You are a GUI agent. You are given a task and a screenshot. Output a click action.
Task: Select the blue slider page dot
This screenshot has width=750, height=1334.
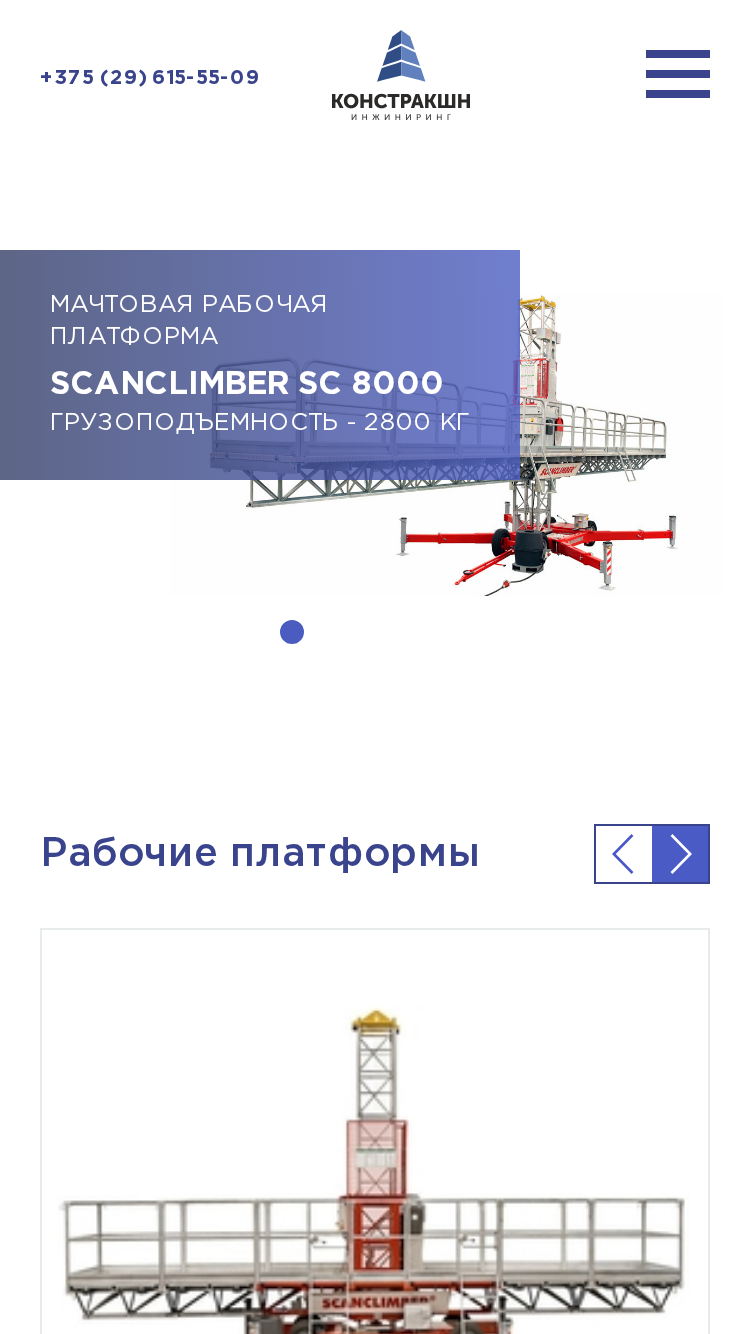[292, 632]
